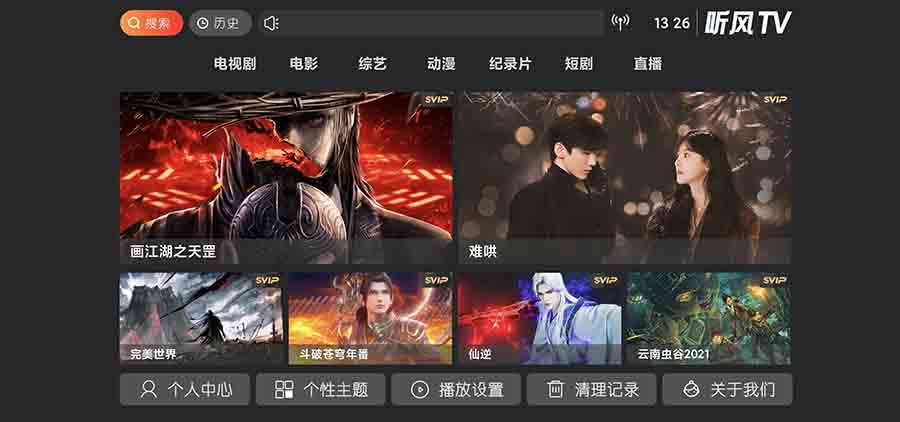Image resolution: width=900 pixels, height=422 pixels.
Task: Open 播放设置 playback settings
Action: click(x=456, y=390)
